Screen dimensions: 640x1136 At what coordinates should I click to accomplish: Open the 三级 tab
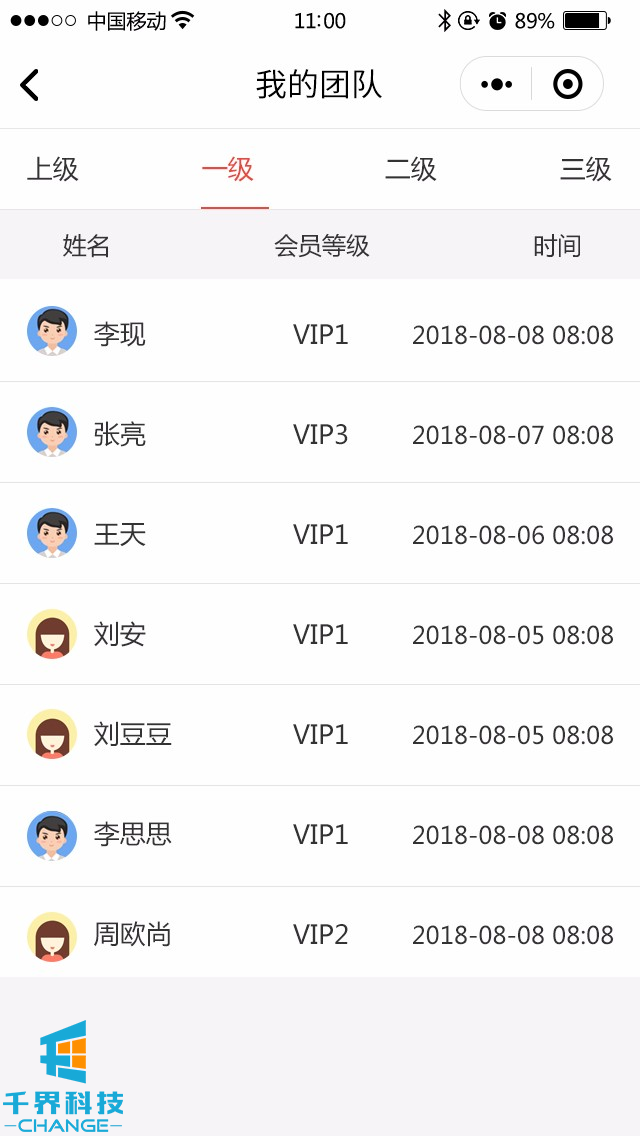coord(585,169)
